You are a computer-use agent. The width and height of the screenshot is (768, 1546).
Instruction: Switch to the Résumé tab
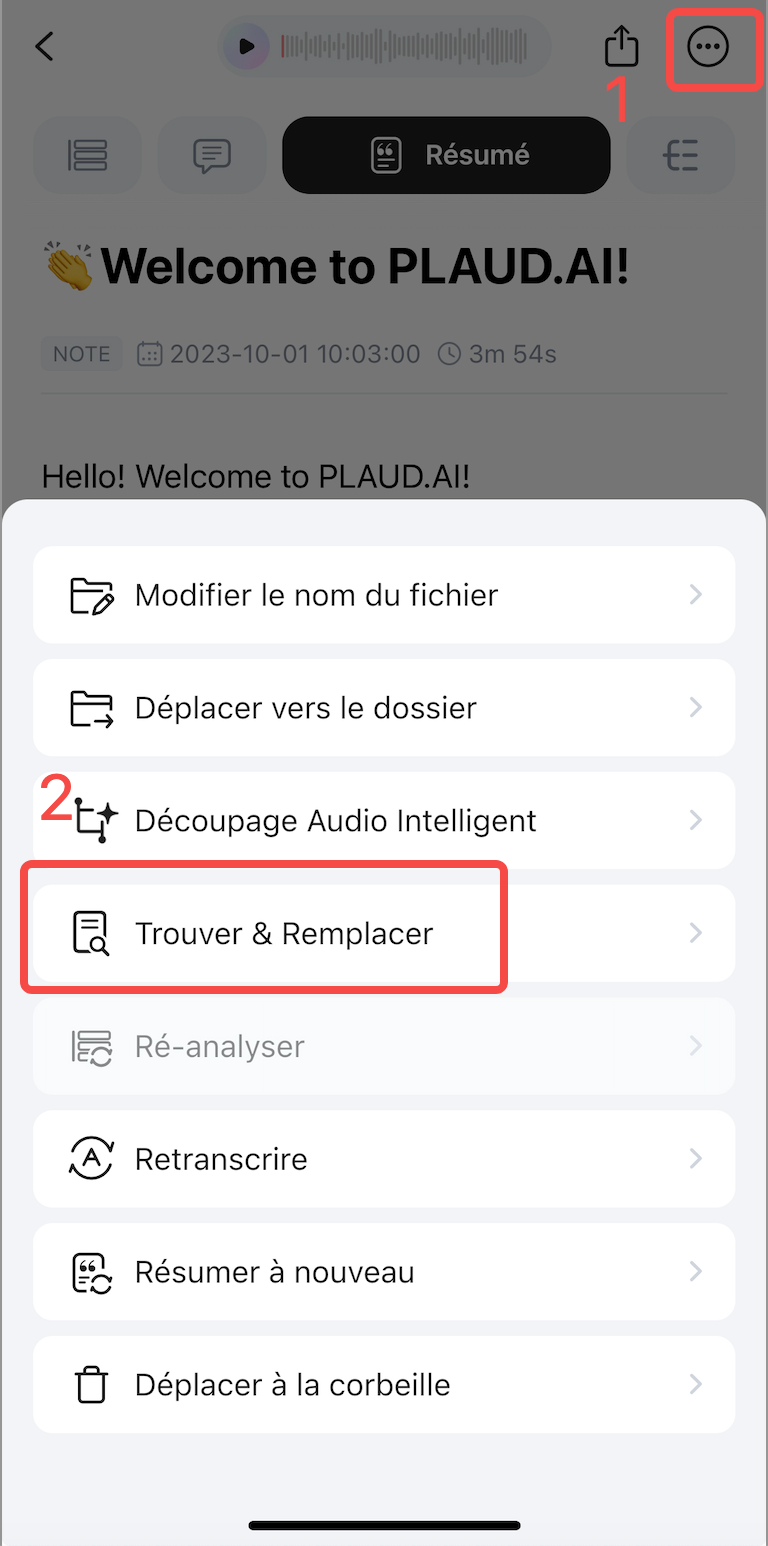coord(446,155)
